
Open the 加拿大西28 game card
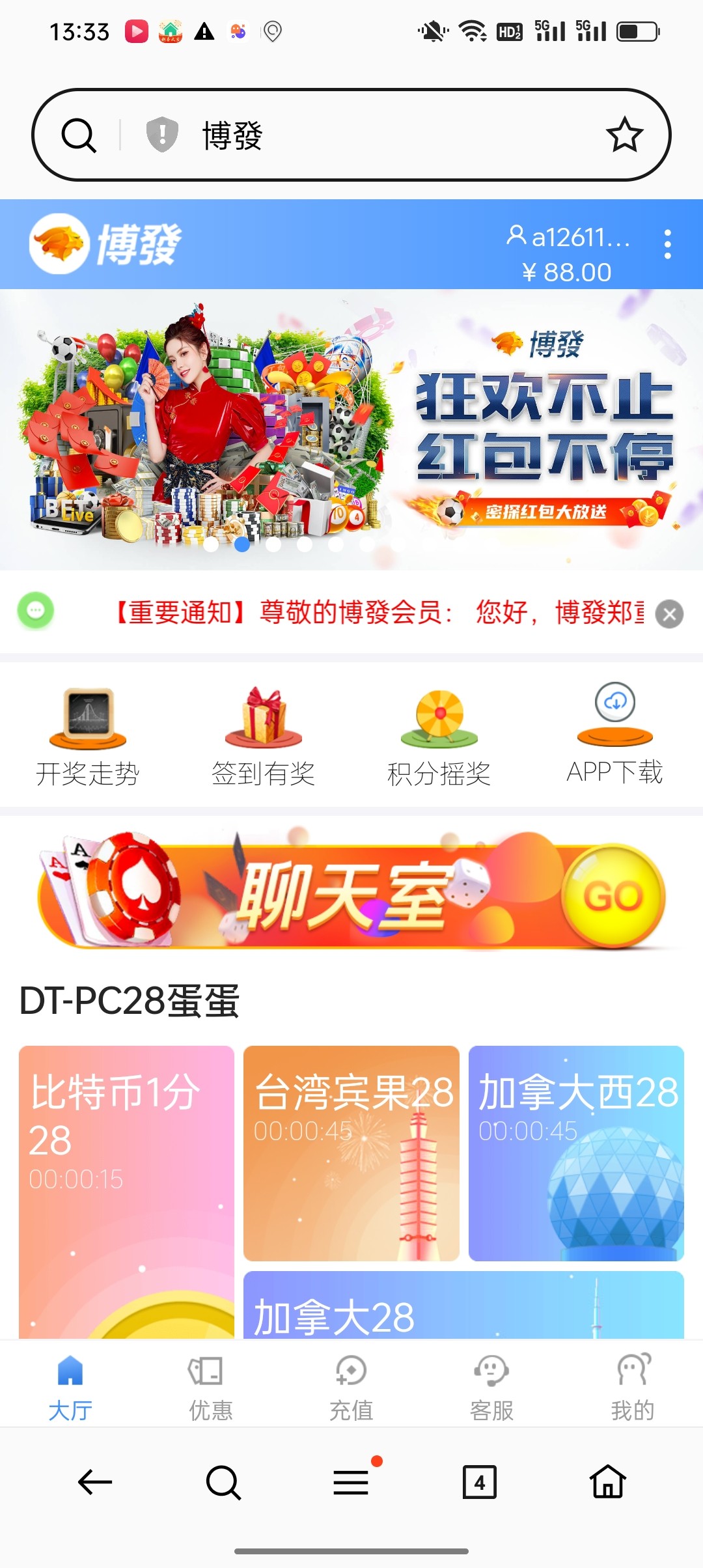tap(576, 1153)
